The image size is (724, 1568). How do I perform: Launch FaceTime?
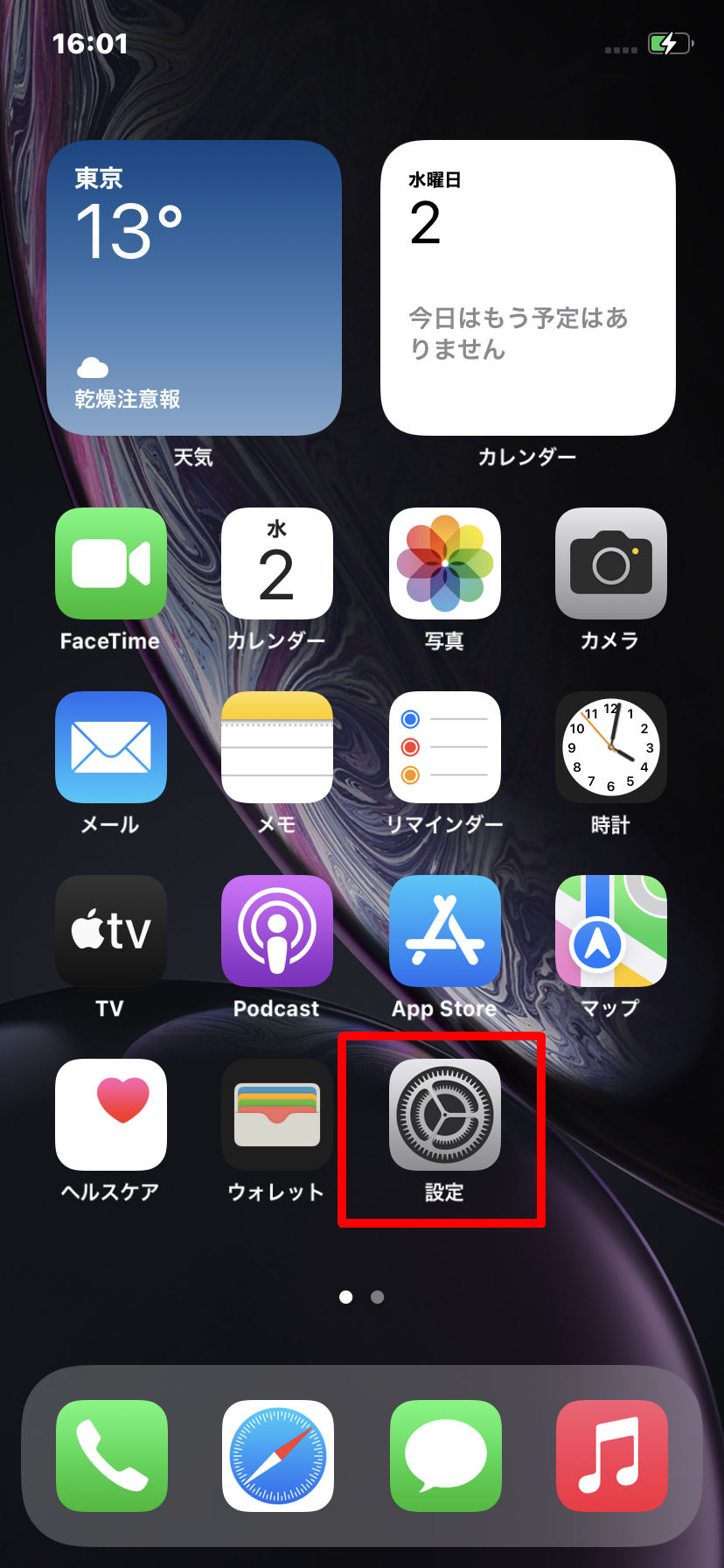pos(111,563)
